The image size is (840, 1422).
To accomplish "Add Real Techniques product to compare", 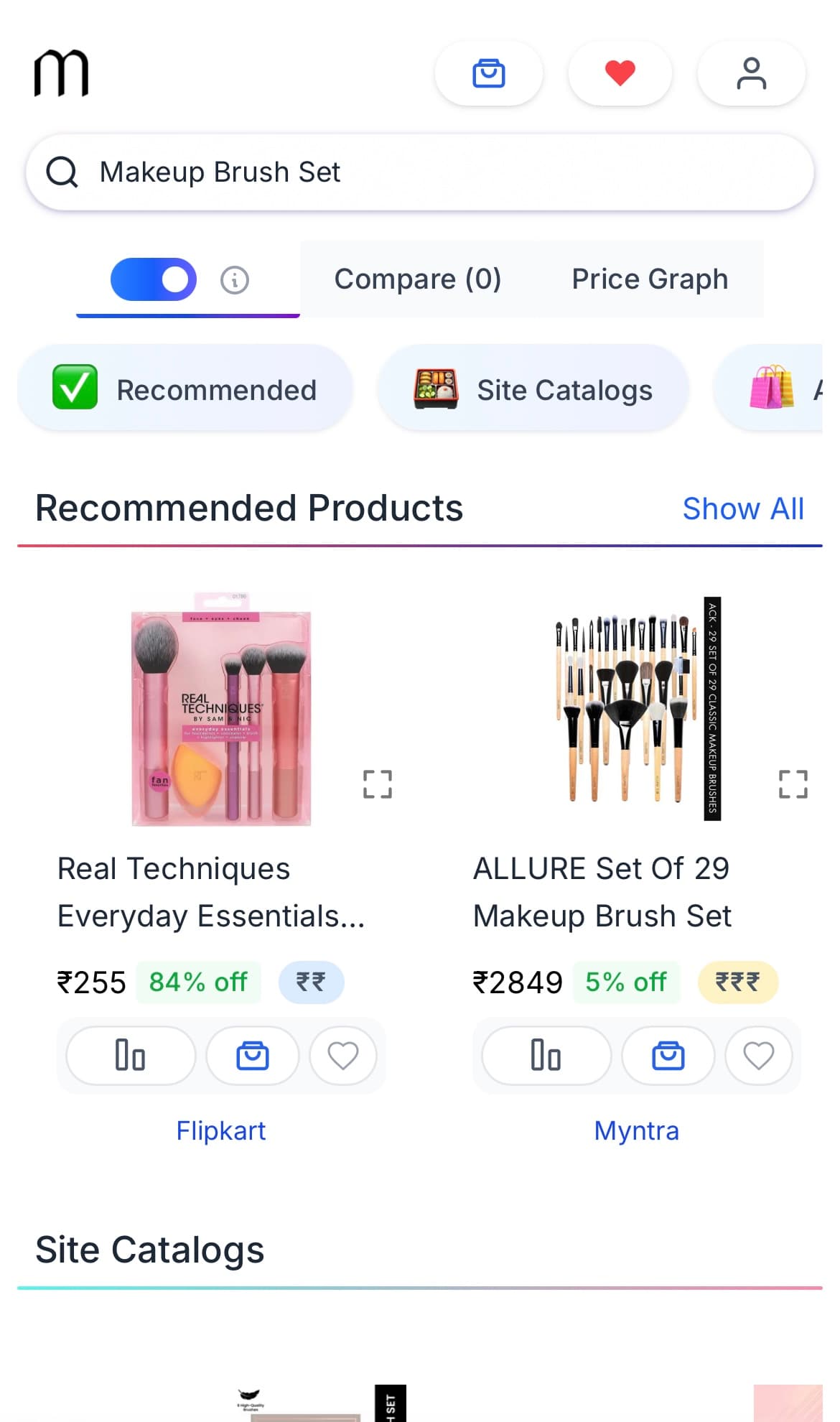I will coord(131,1056).
